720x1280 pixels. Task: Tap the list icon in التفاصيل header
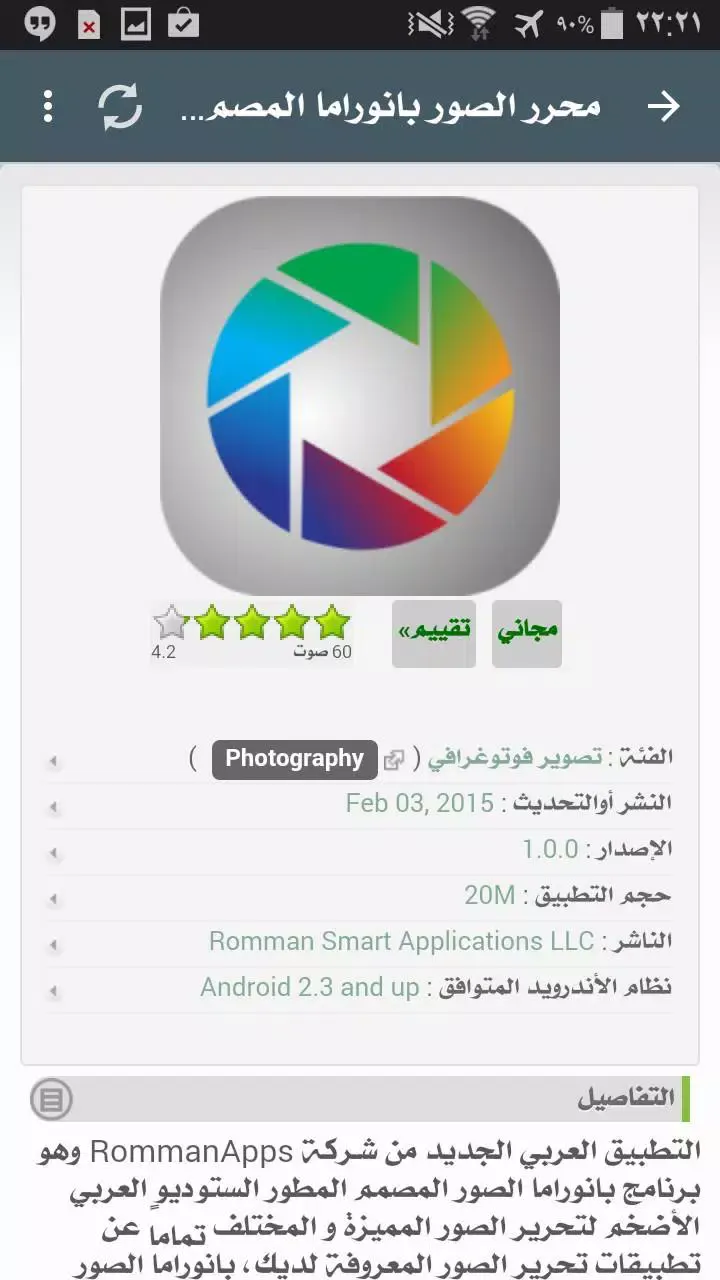51,1100
